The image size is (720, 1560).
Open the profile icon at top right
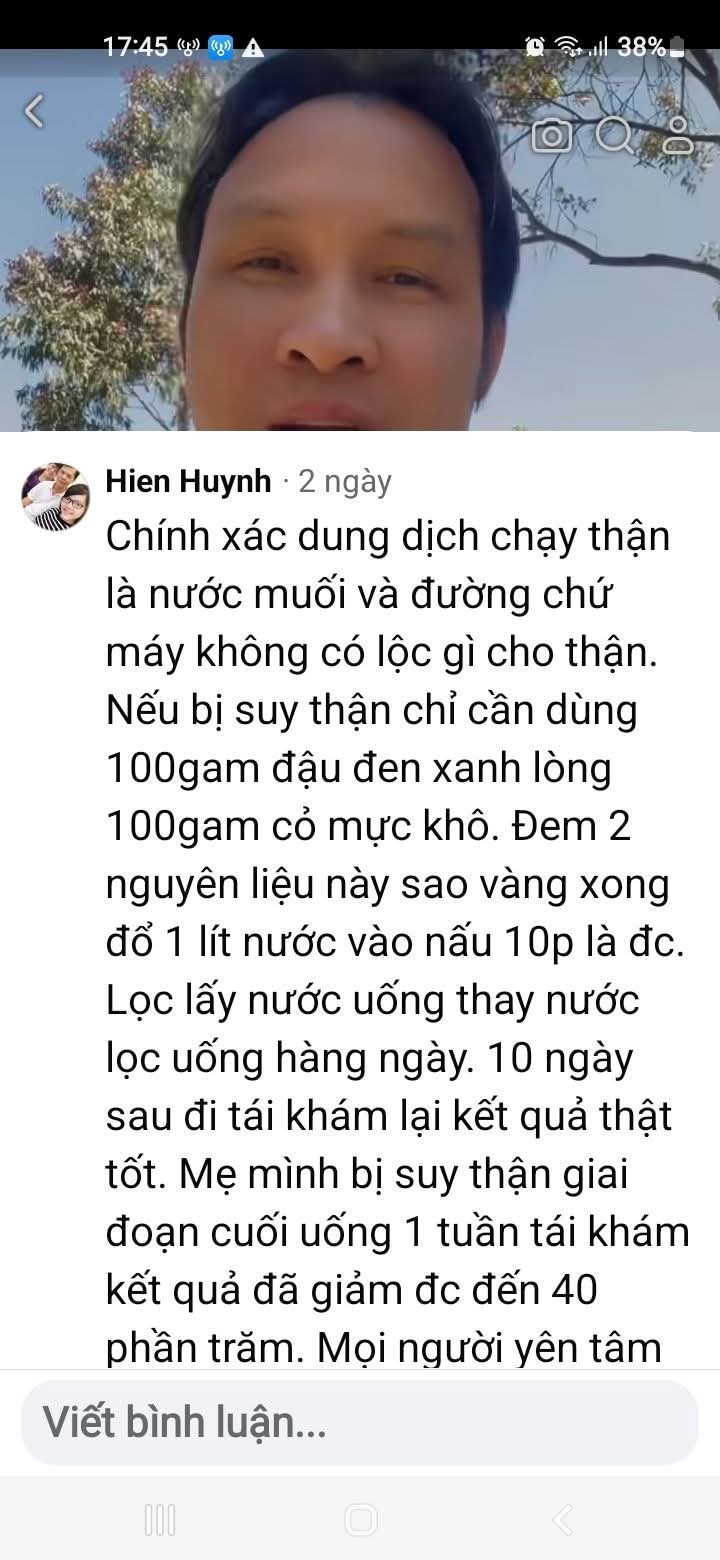click(x=678, y=135)
